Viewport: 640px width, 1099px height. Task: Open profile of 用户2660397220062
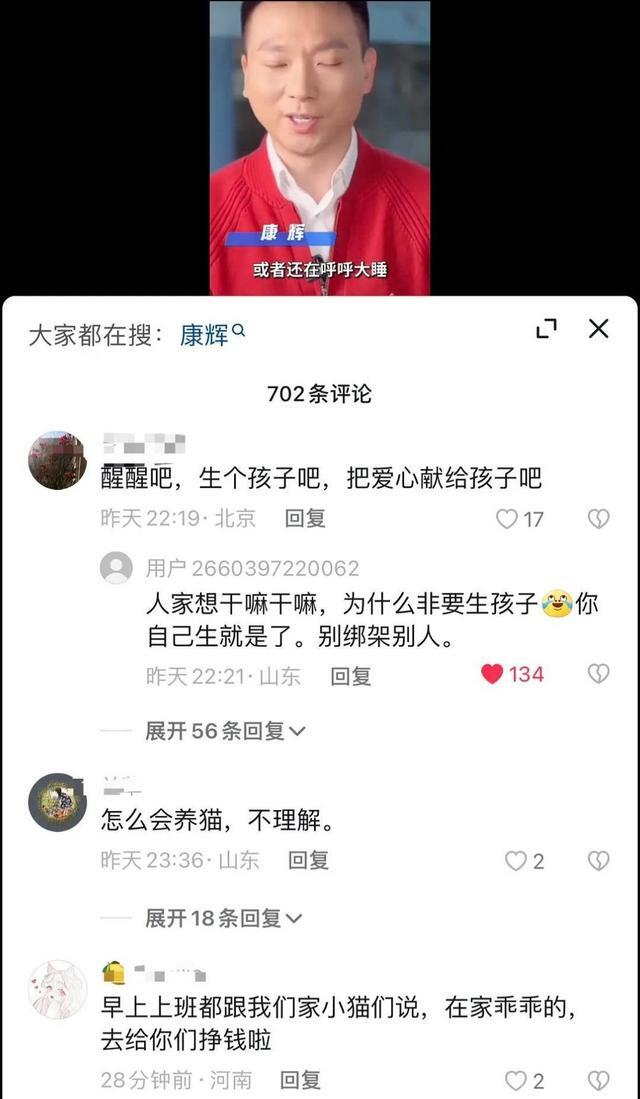tap(116, 568)
